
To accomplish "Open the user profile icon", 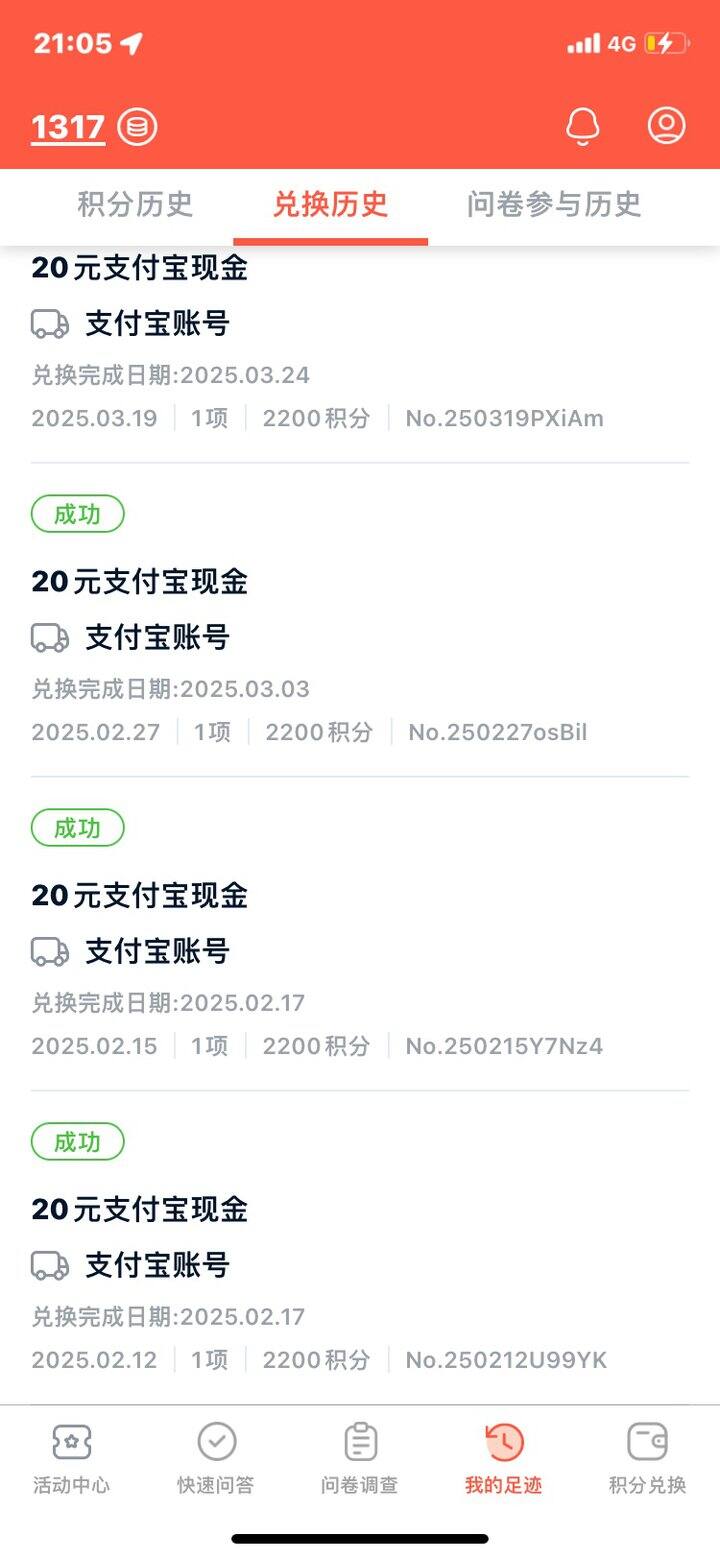I will [x=666, y=126].
